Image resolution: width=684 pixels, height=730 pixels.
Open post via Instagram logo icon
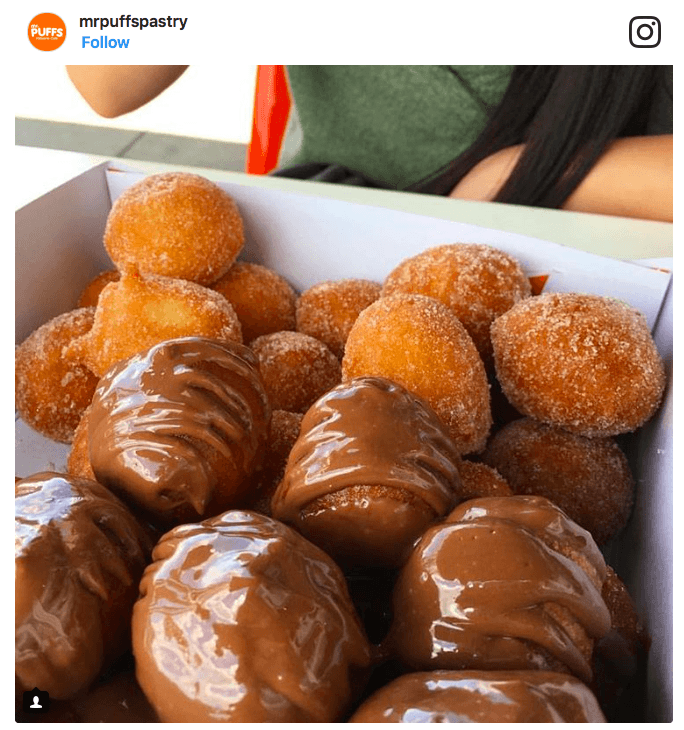[645, 32]
